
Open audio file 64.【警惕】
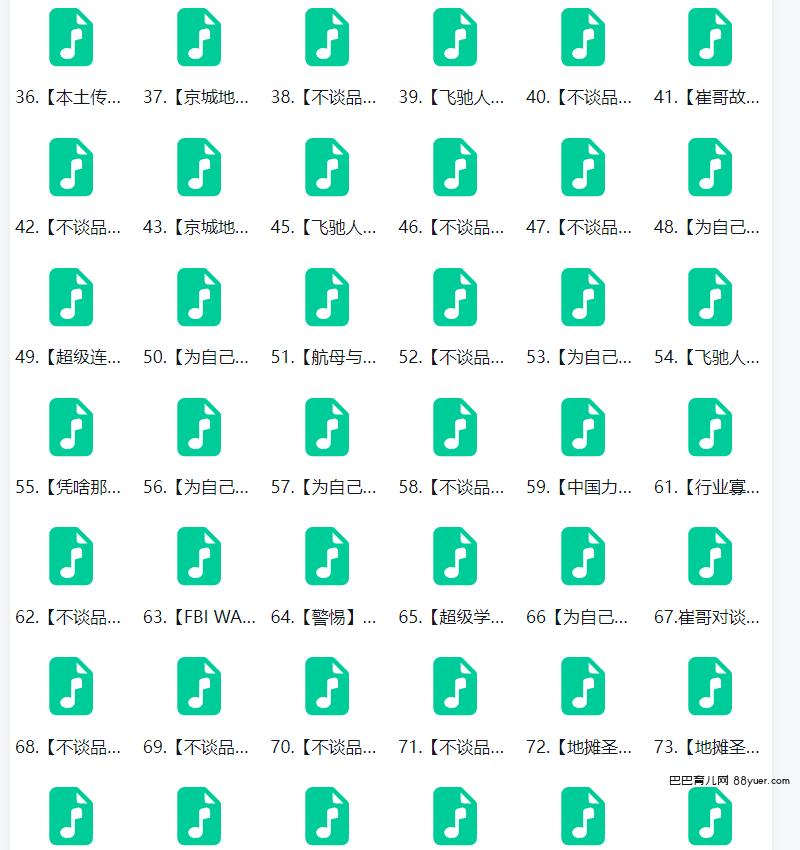[327, 556]
